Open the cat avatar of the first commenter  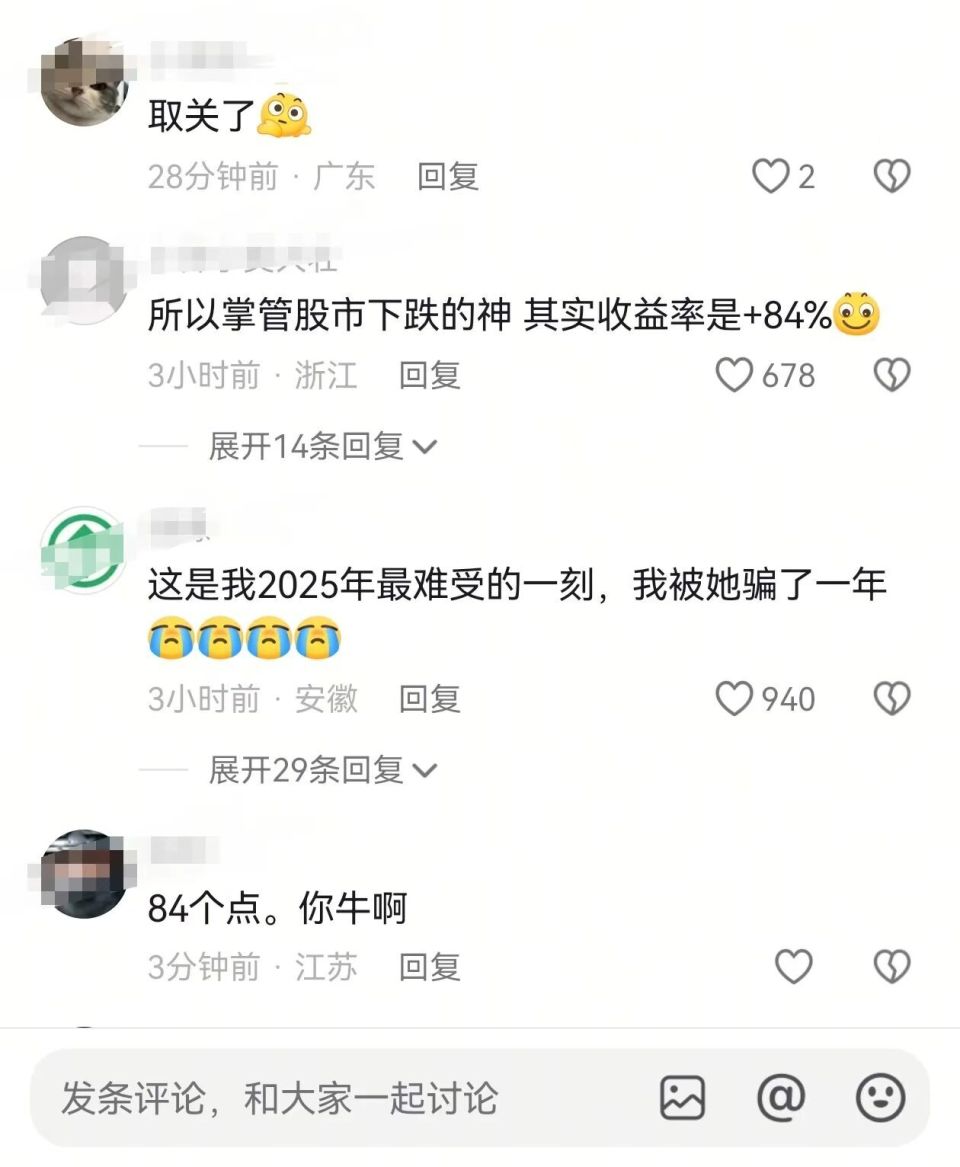point(83,78)
